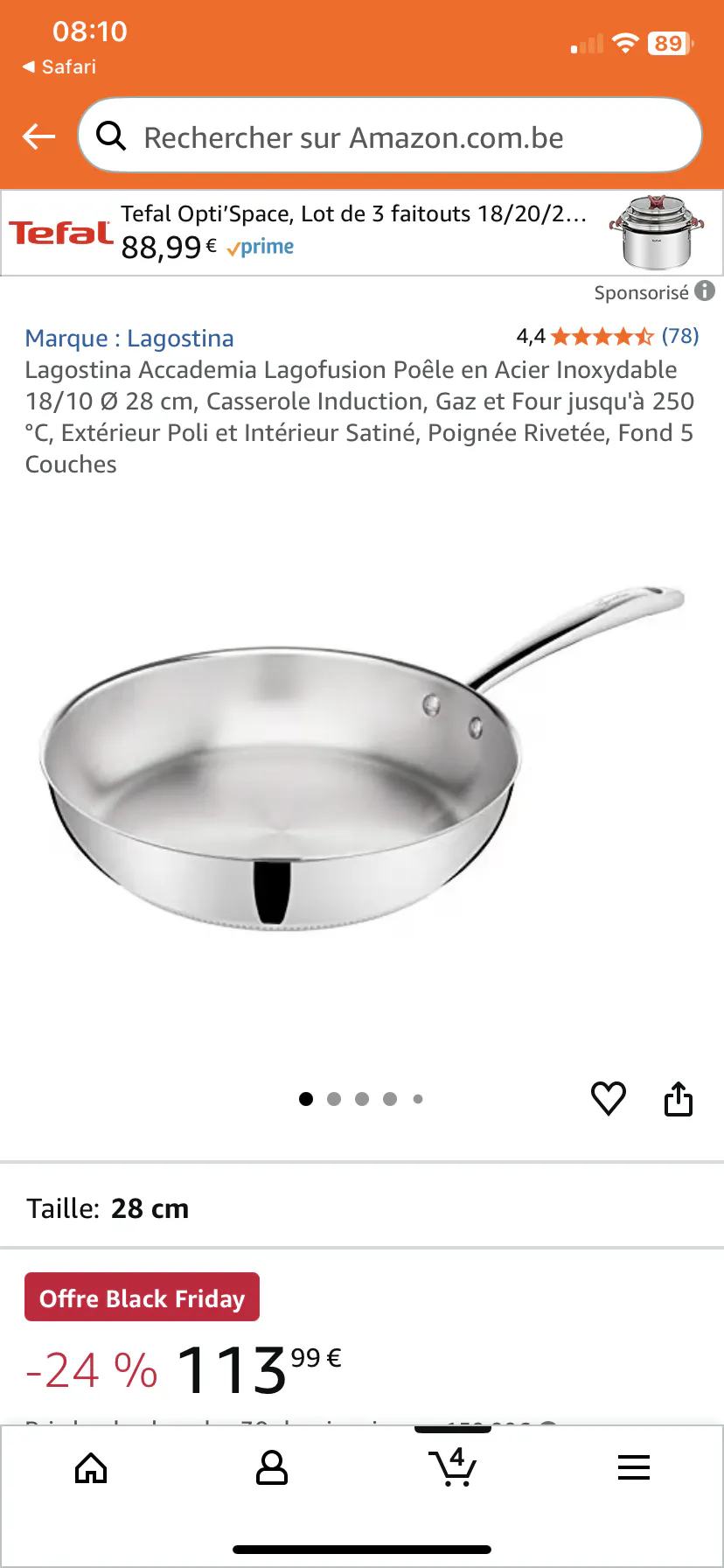This screenshot has width=724, height=1568.
Task: Add the pan to wishlist with heart
Action: [609, 1098]
